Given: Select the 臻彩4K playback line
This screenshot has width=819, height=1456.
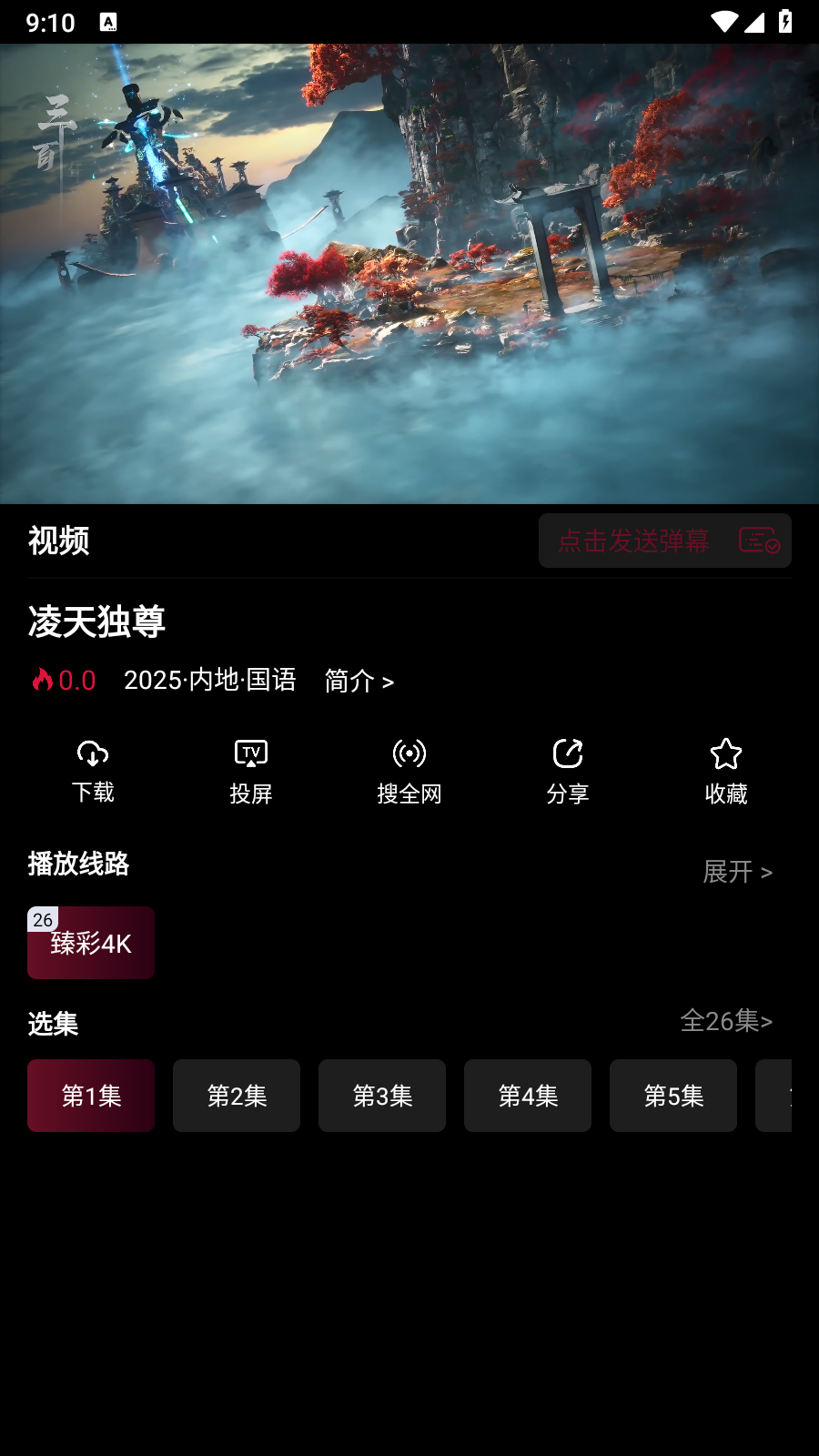Looking at the screenshot, I should click(x=91, y=943).
